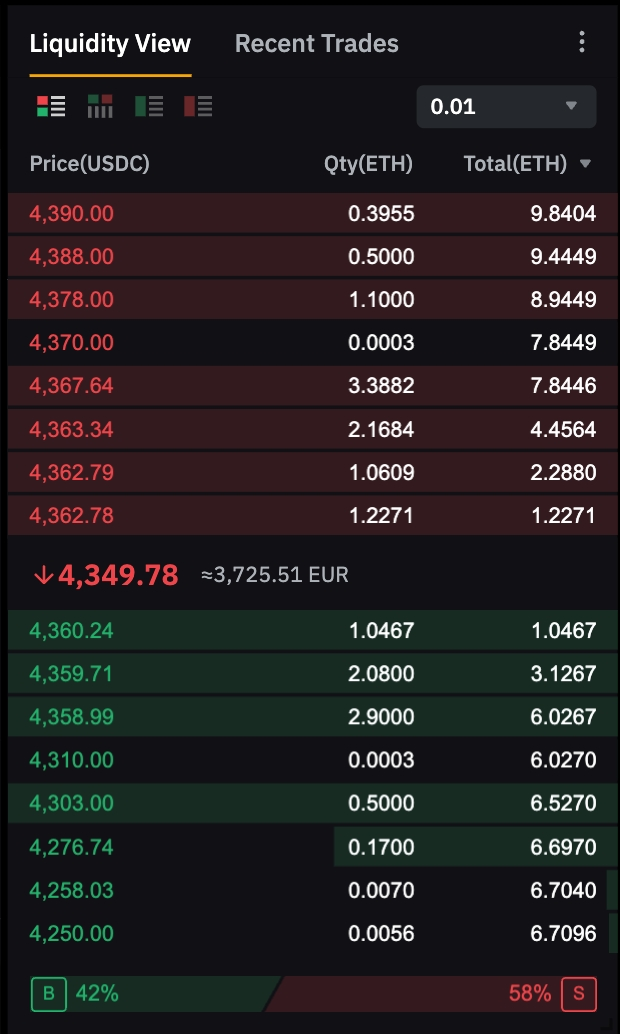Tap the 4,358.99 buy order row
This screenshot has width=620, height=1034.
(312, 717)
